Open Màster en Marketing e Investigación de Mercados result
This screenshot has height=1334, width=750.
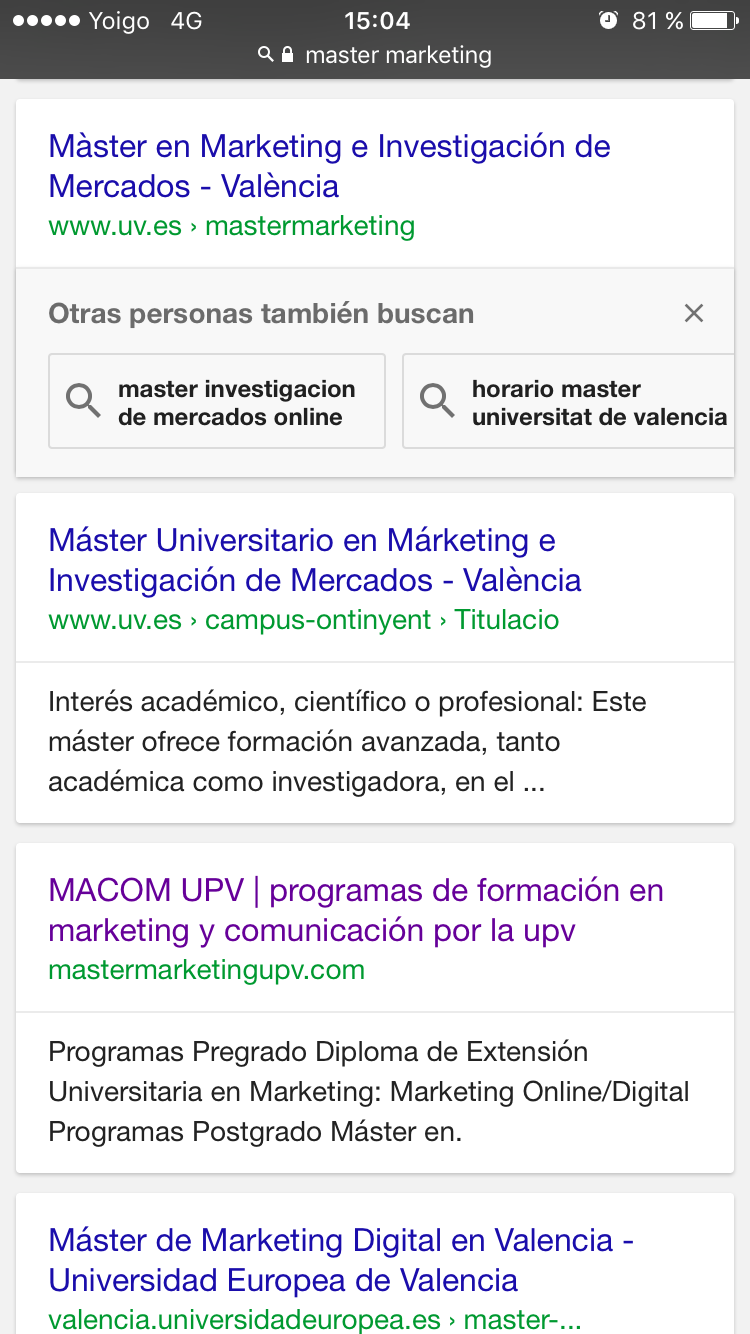329,166
